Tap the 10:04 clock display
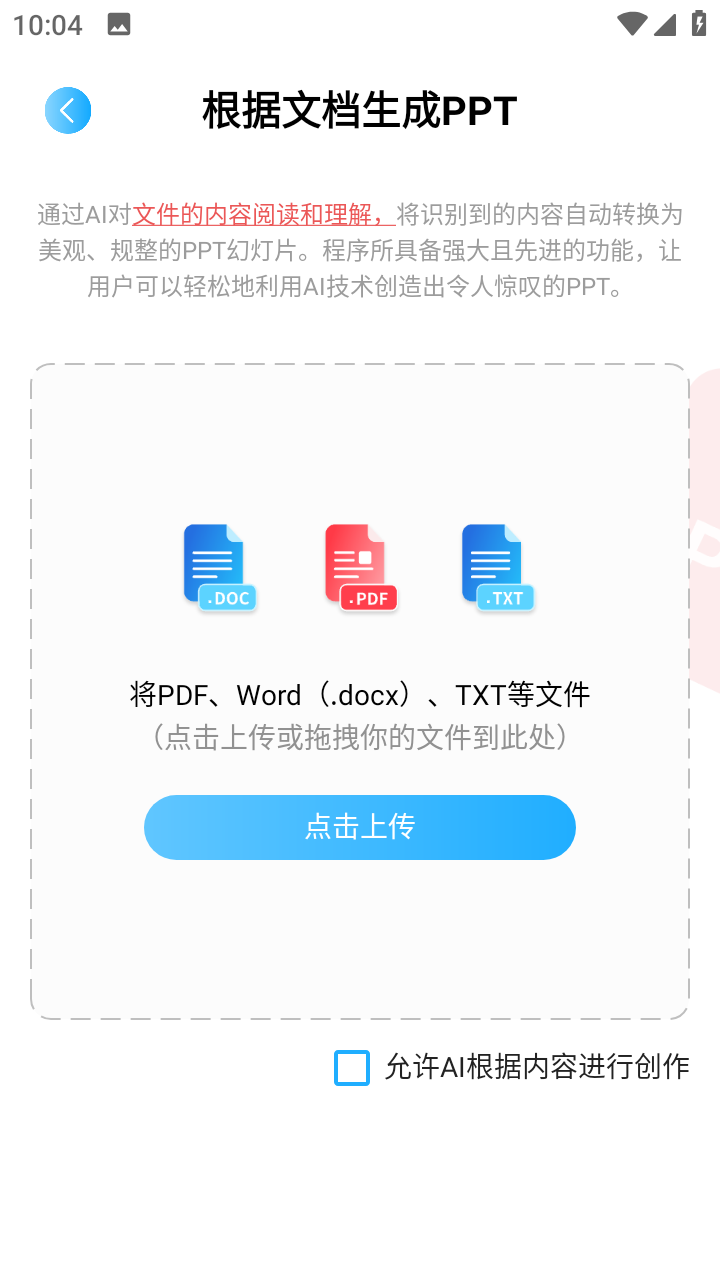 (x=47, y=24)
